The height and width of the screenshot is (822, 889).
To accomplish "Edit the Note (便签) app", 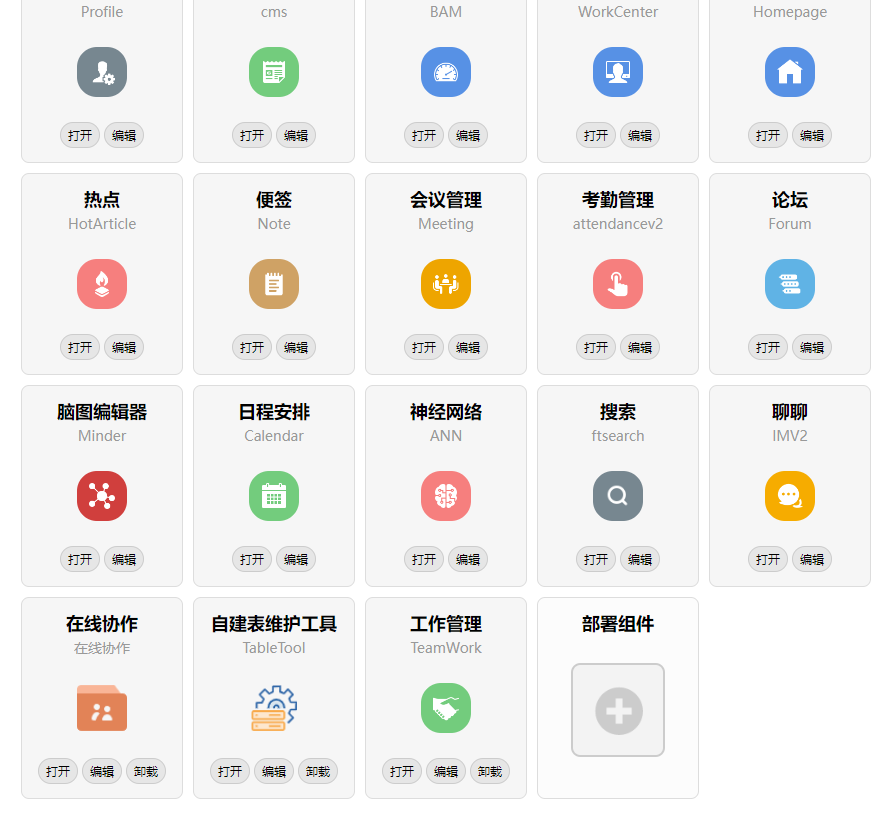I will [x=296, y=347].
